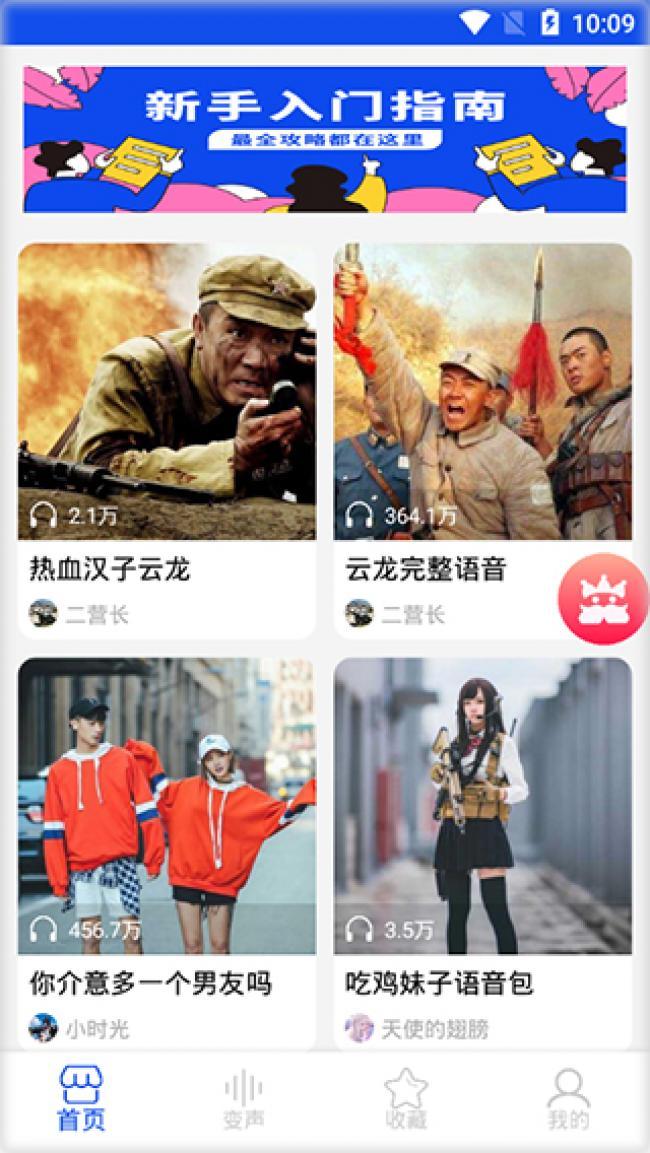Go to the 我的 tab

pos(568,1099)
